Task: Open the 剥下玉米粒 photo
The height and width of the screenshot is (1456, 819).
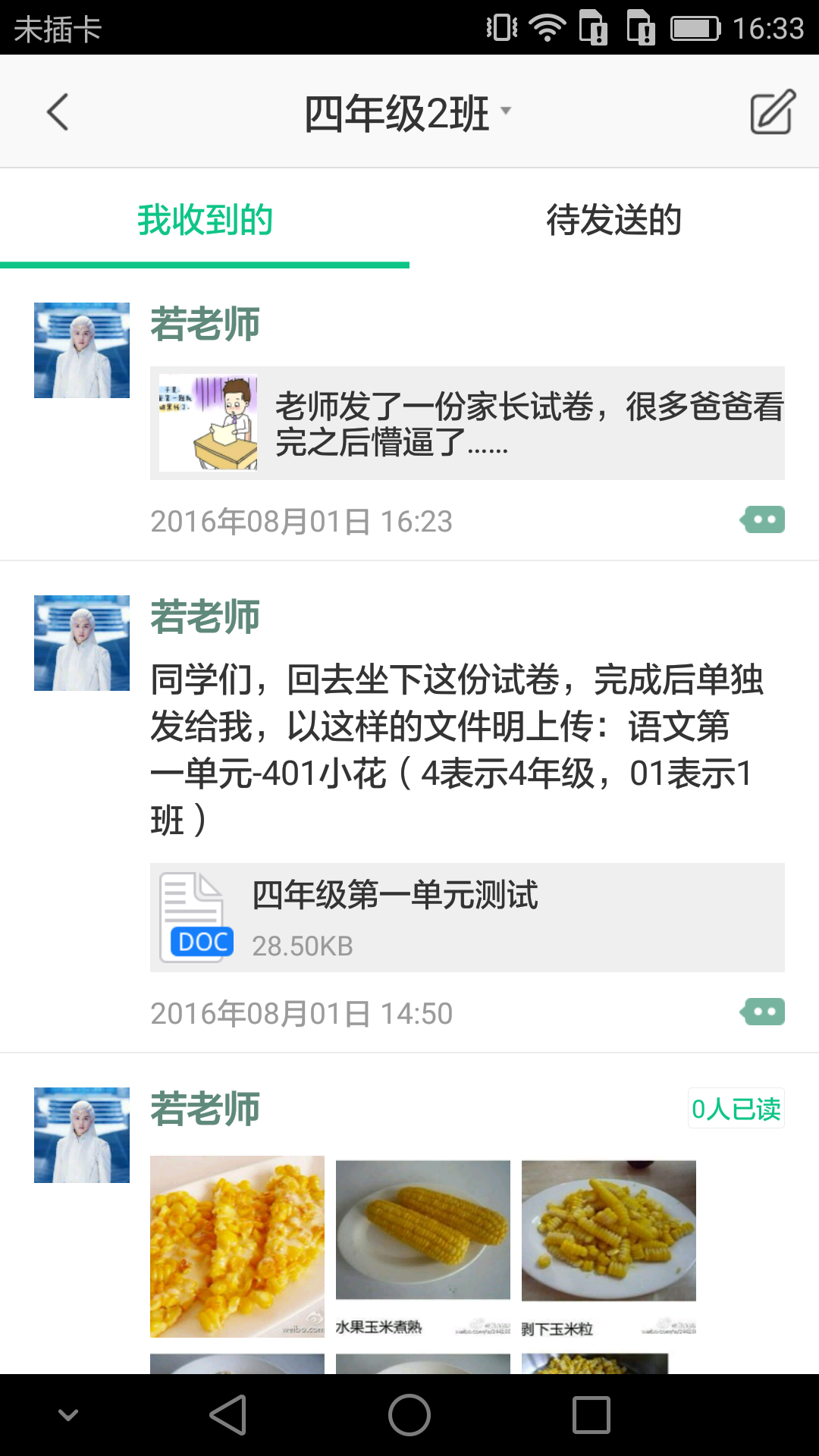Action: pos(609,1246)
